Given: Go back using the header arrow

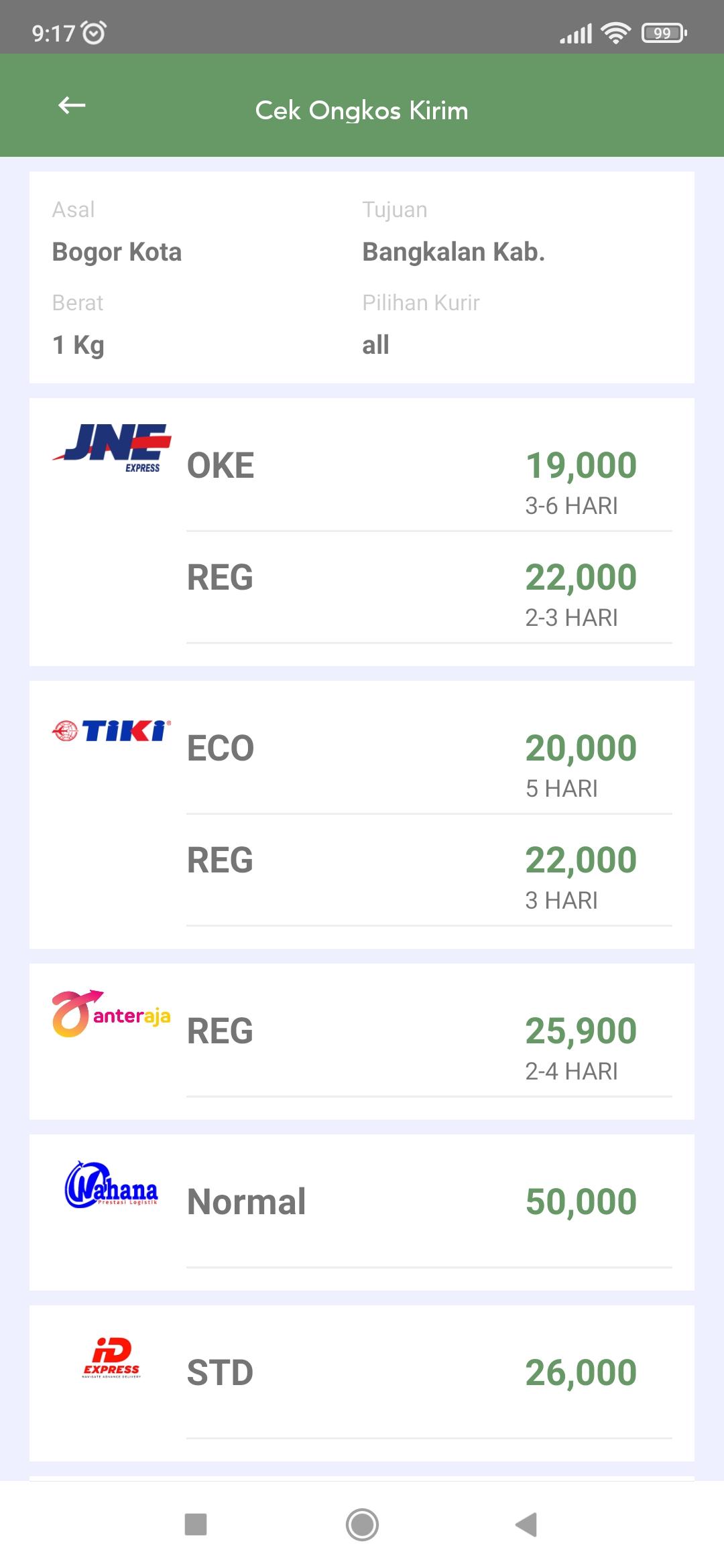Looking at the screenshot, I should [x=72, y=106].
